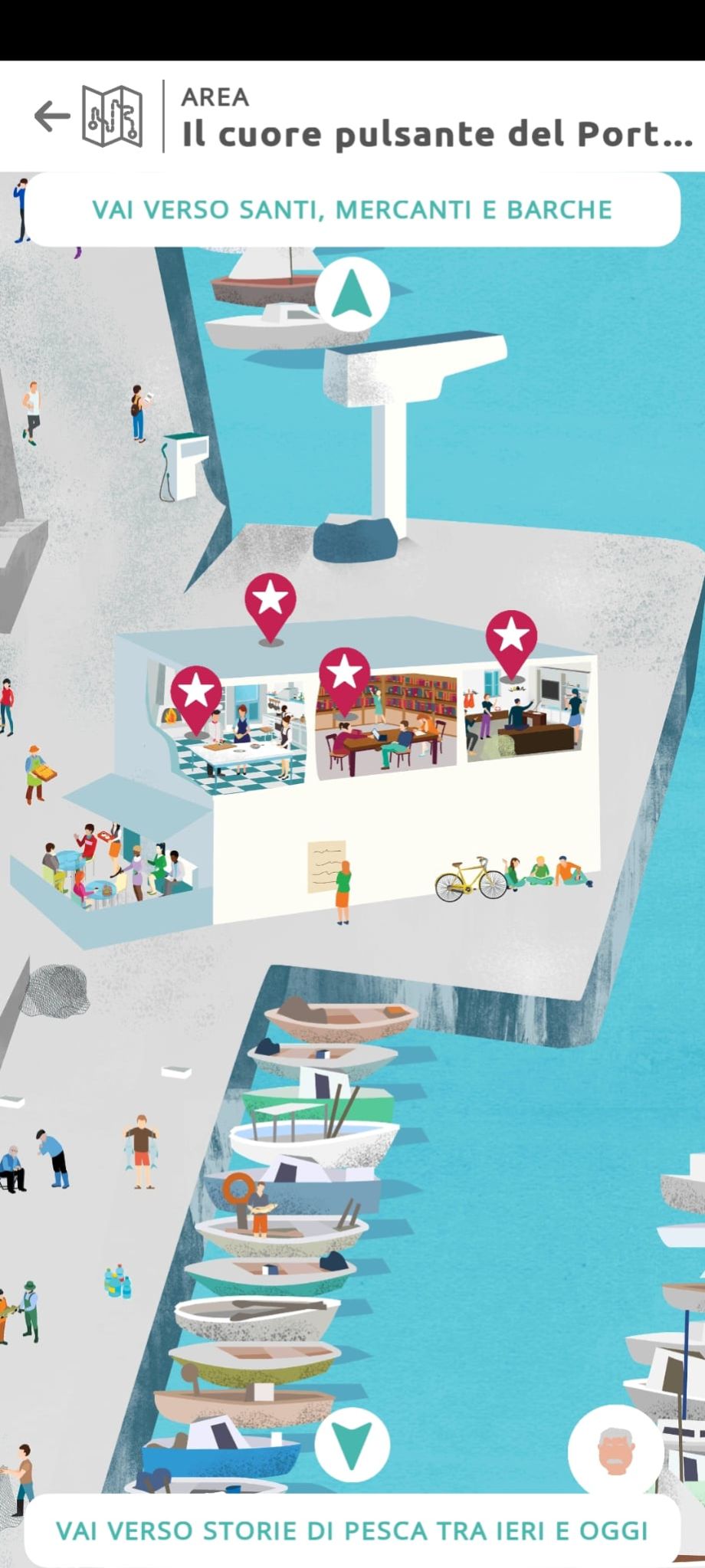
Task: Open the old man guide avatar
Action: point(616,1452)
